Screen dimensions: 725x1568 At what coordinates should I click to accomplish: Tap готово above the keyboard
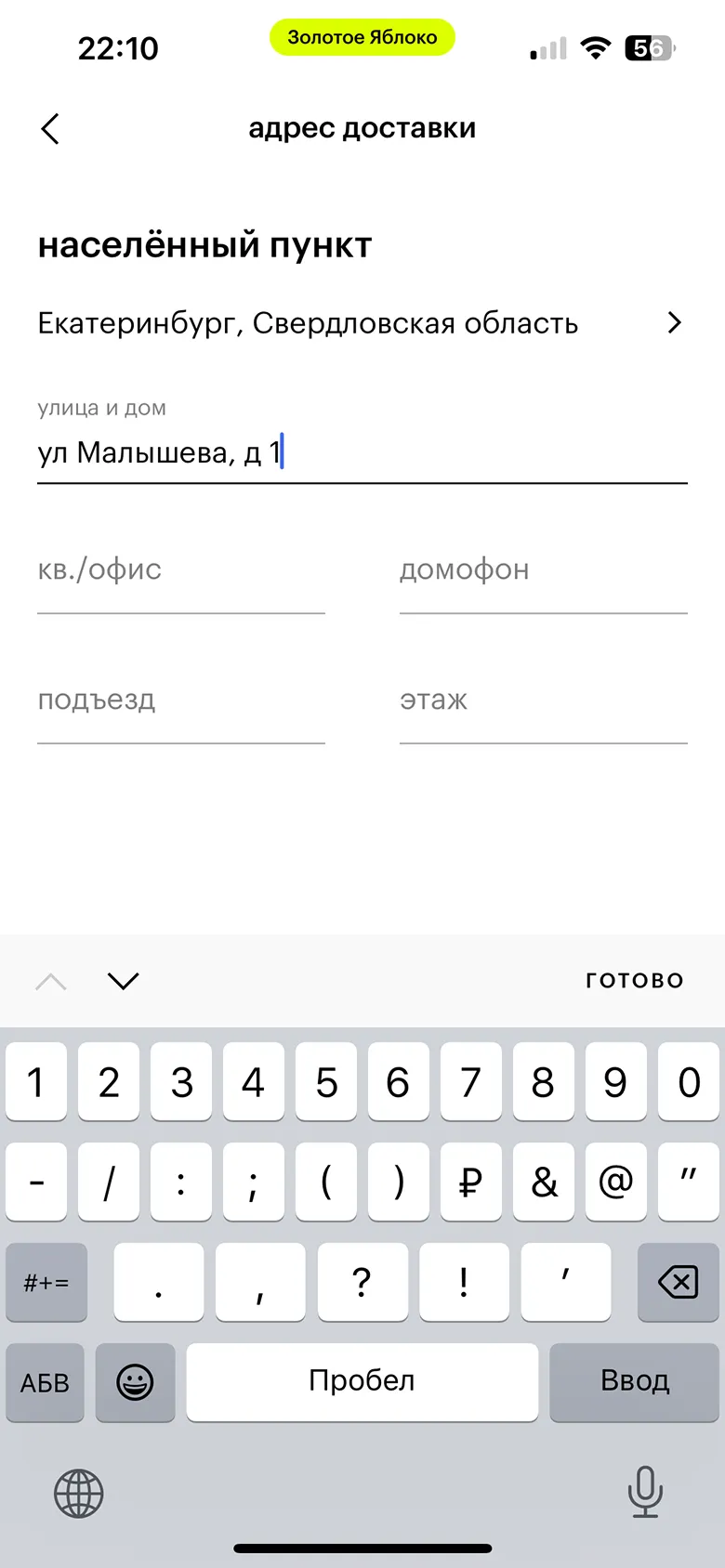(635, 981)
